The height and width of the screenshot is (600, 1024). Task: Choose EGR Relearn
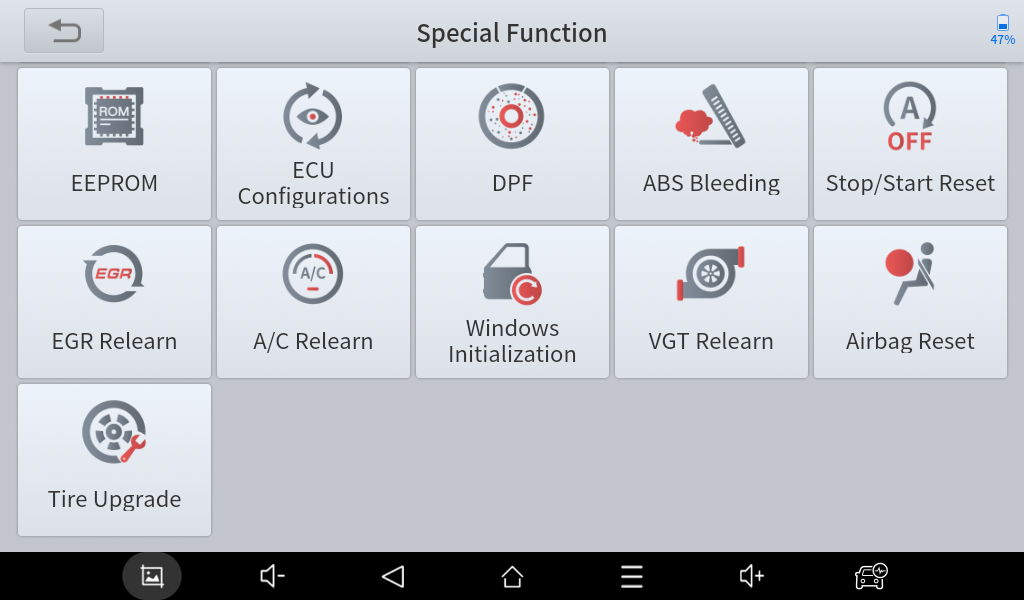(114, 302)
